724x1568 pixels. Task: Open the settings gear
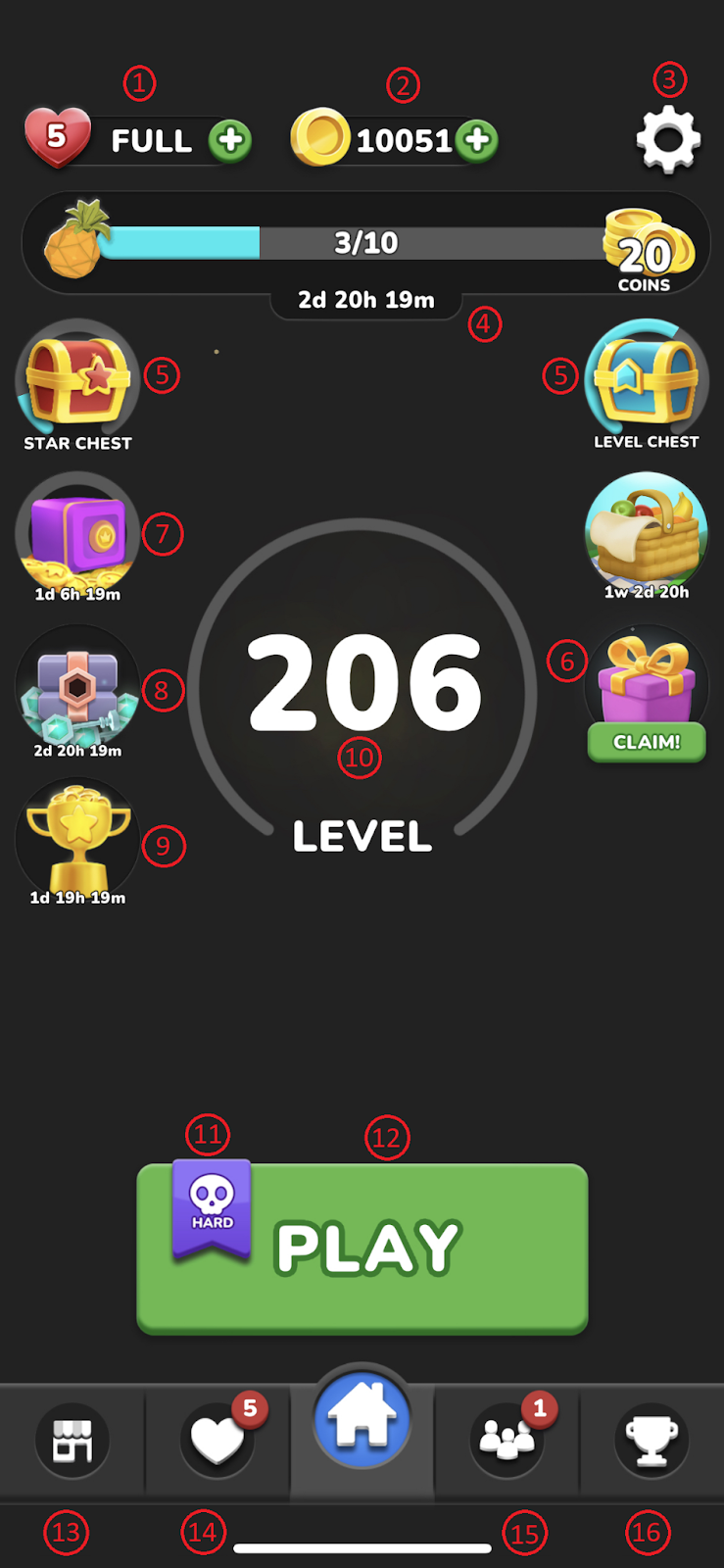coord(668,141)
